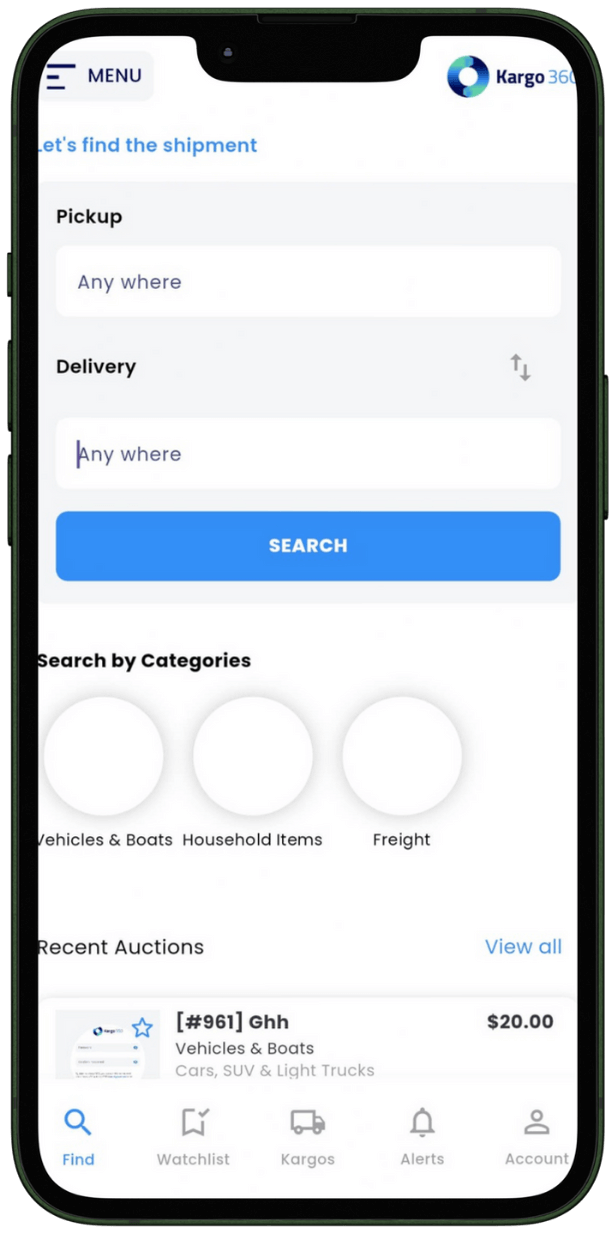Image resolution: width=616 pixels, height=1234 pixels.
Task: Tap the Pickup location field
Action: (x=308, y=282)
